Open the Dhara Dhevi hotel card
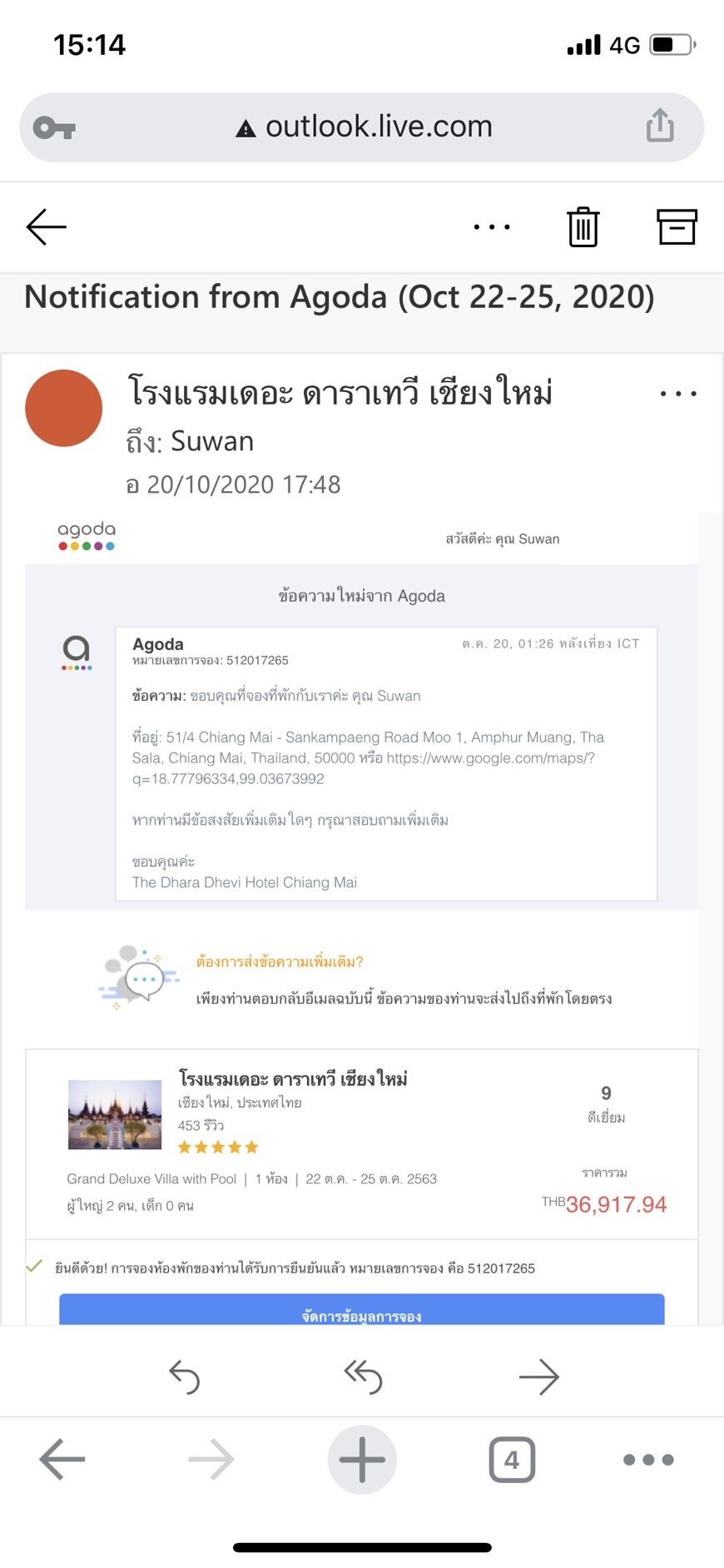Image resolution: width=724 pixels, height=1568 pixels. (x=293, y=1079)
